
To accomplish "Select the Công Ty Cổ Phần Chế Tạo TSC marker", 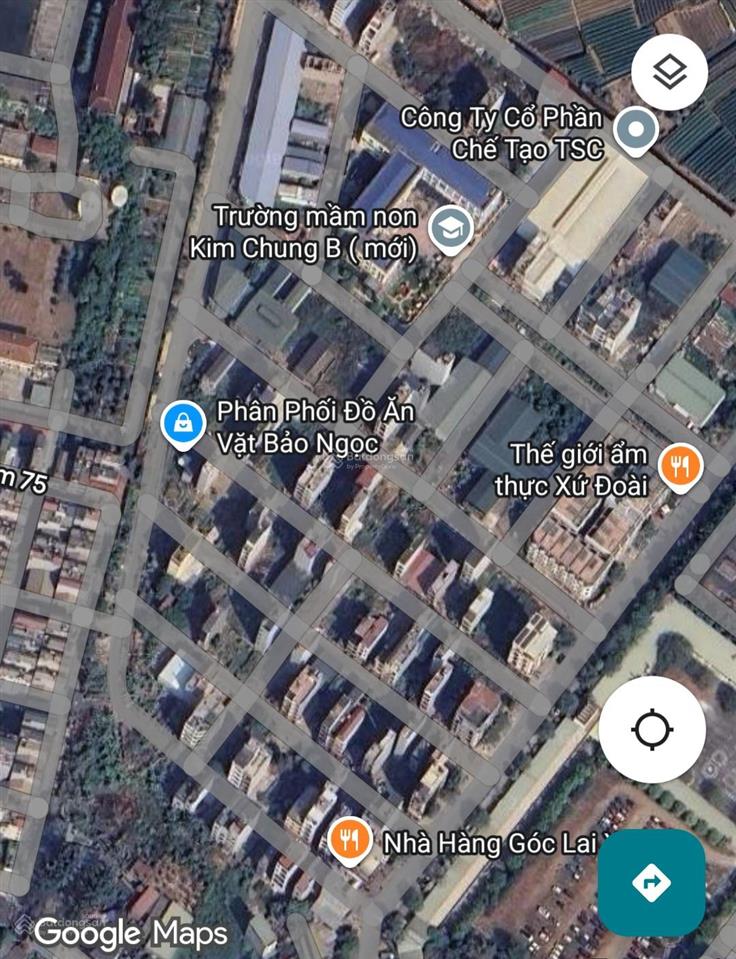I will pos(635,130).
